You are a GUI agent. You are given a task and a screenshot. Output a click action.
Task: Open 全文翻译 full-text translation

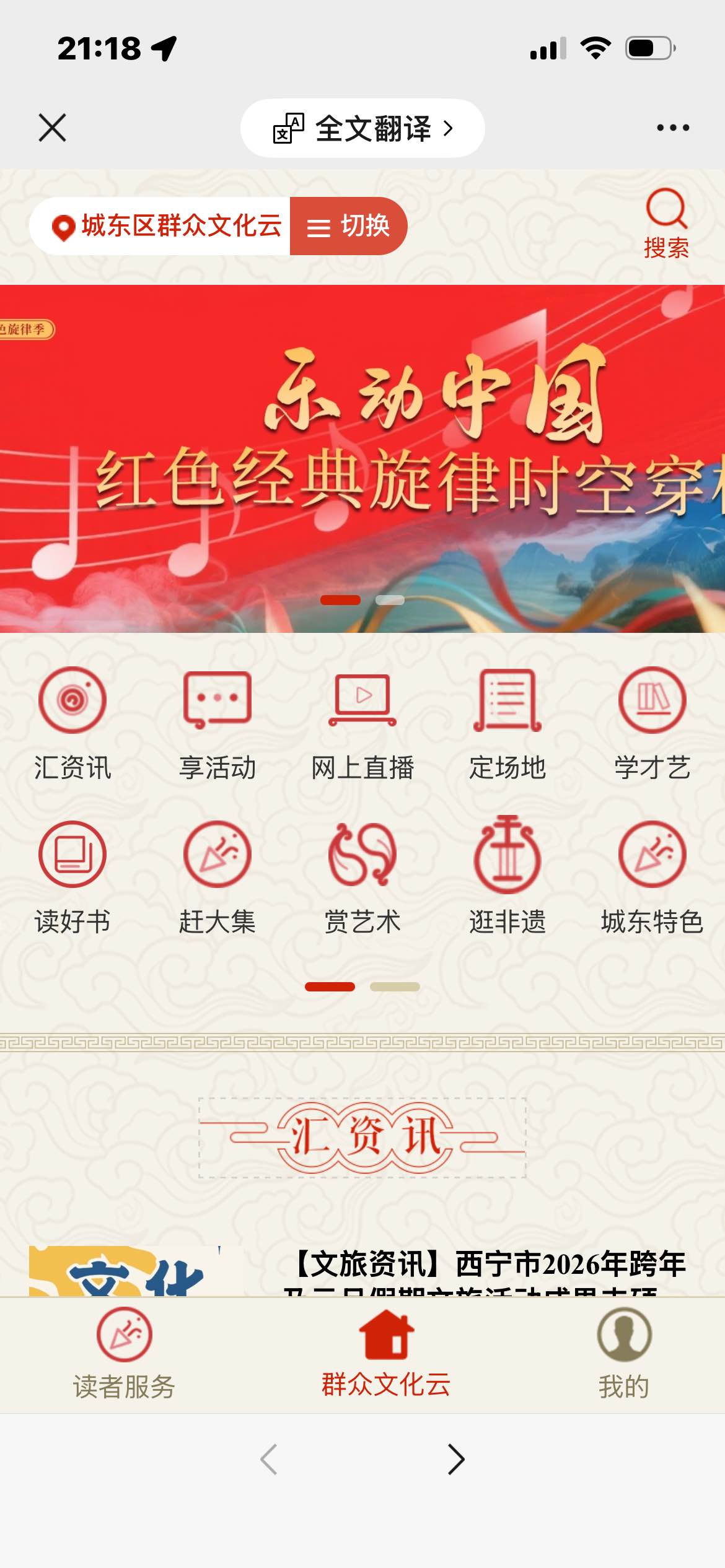tap(362, 128)
